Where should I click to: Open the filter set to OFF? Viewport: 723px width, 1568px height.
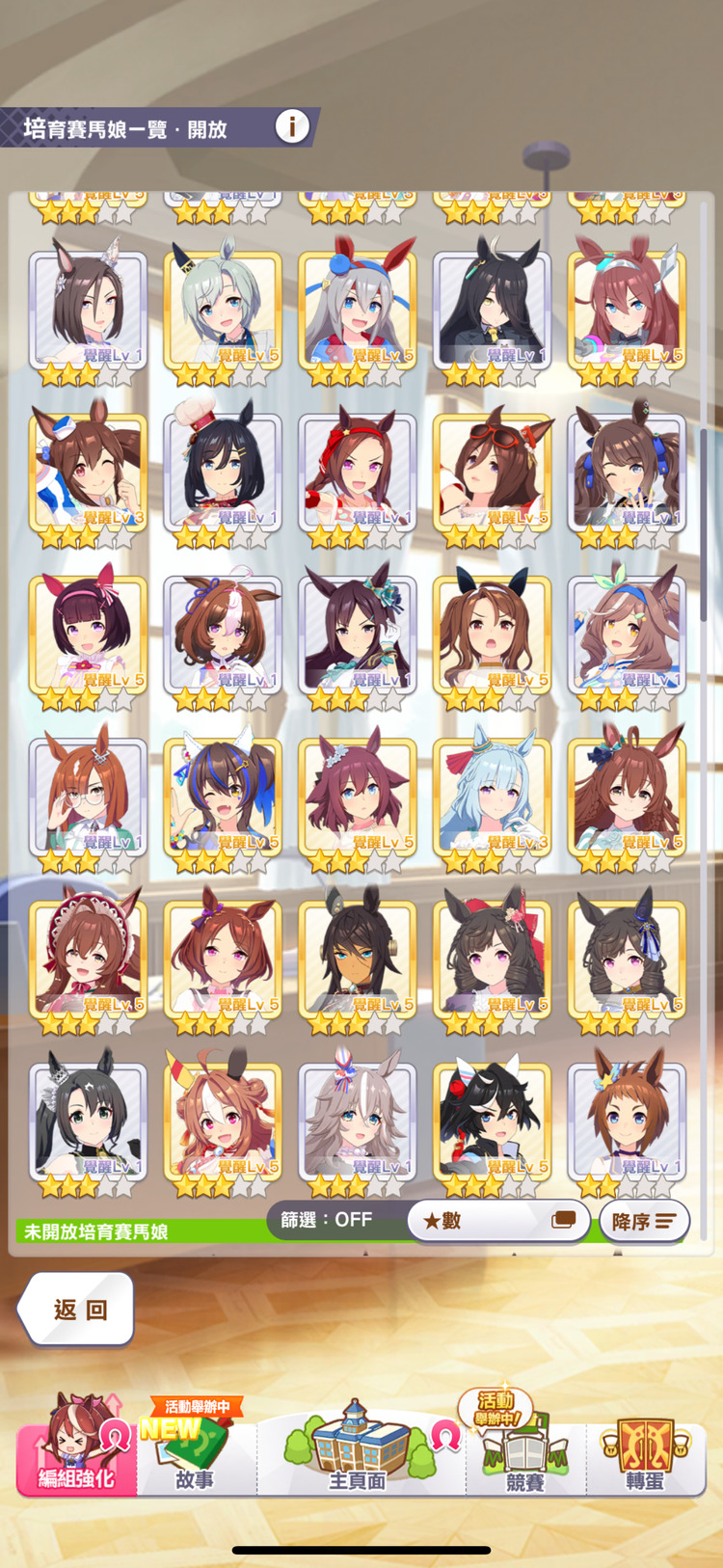click(326, 1220)
